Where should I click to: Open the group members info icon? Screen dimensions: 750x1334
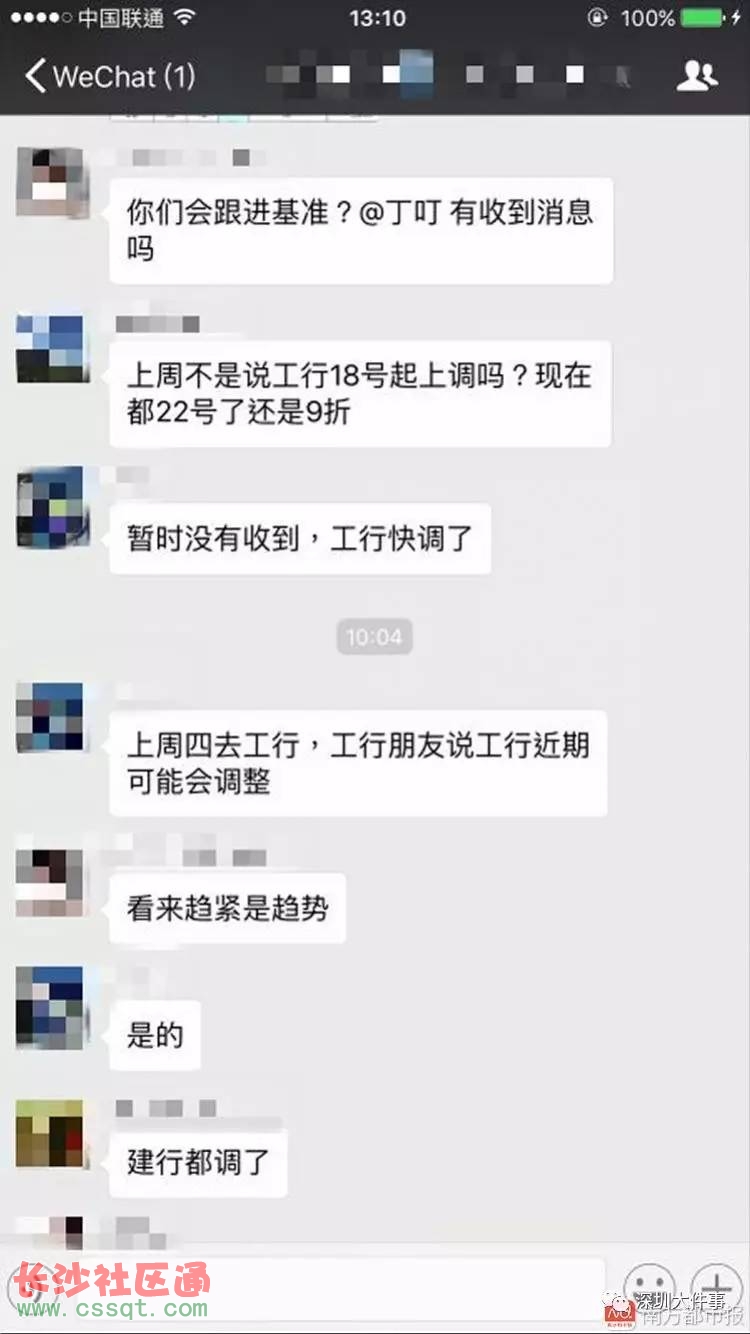click(697, 76)
